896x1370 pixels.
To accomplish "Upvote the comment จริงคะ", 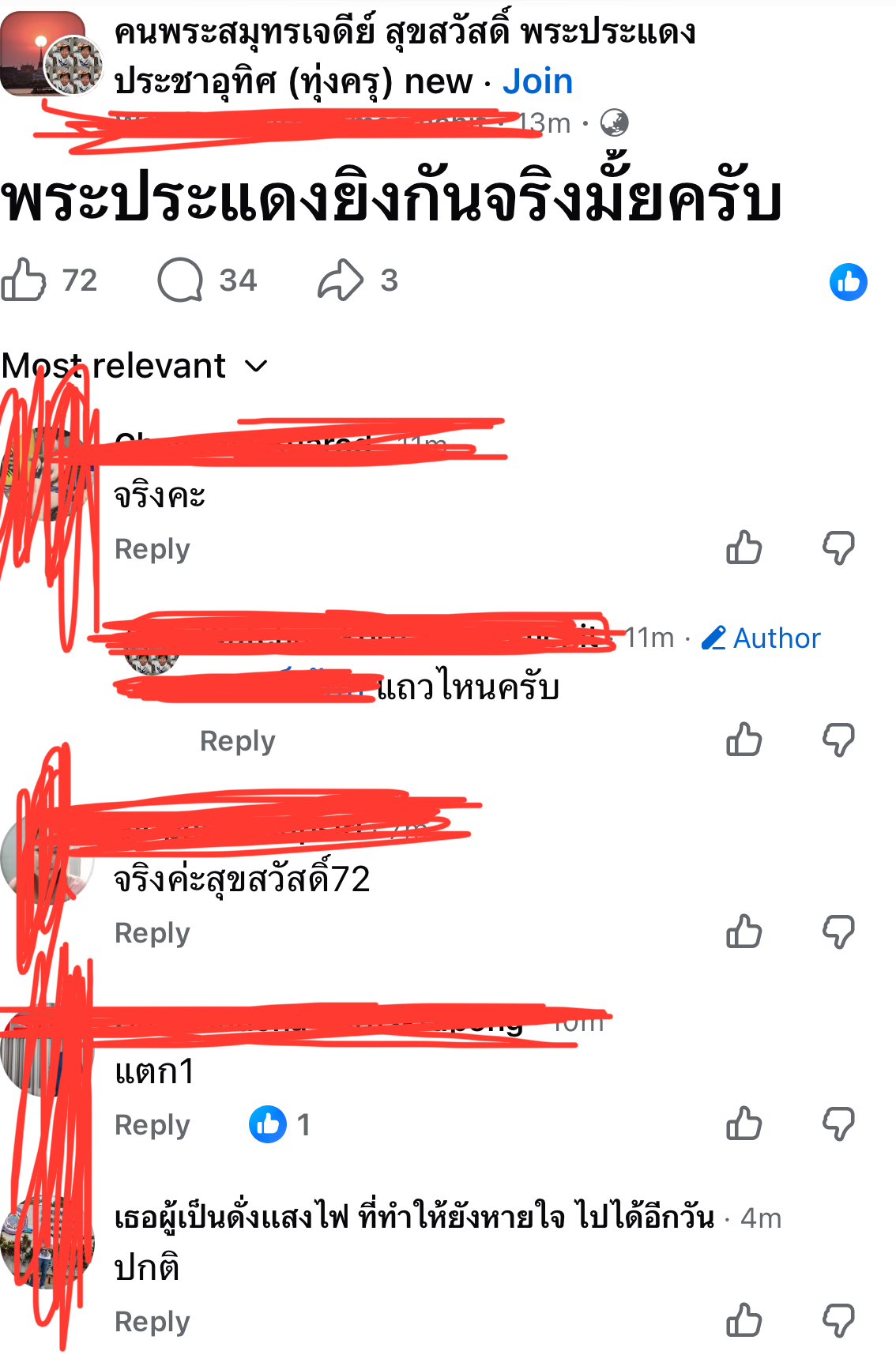I will 744,548.
